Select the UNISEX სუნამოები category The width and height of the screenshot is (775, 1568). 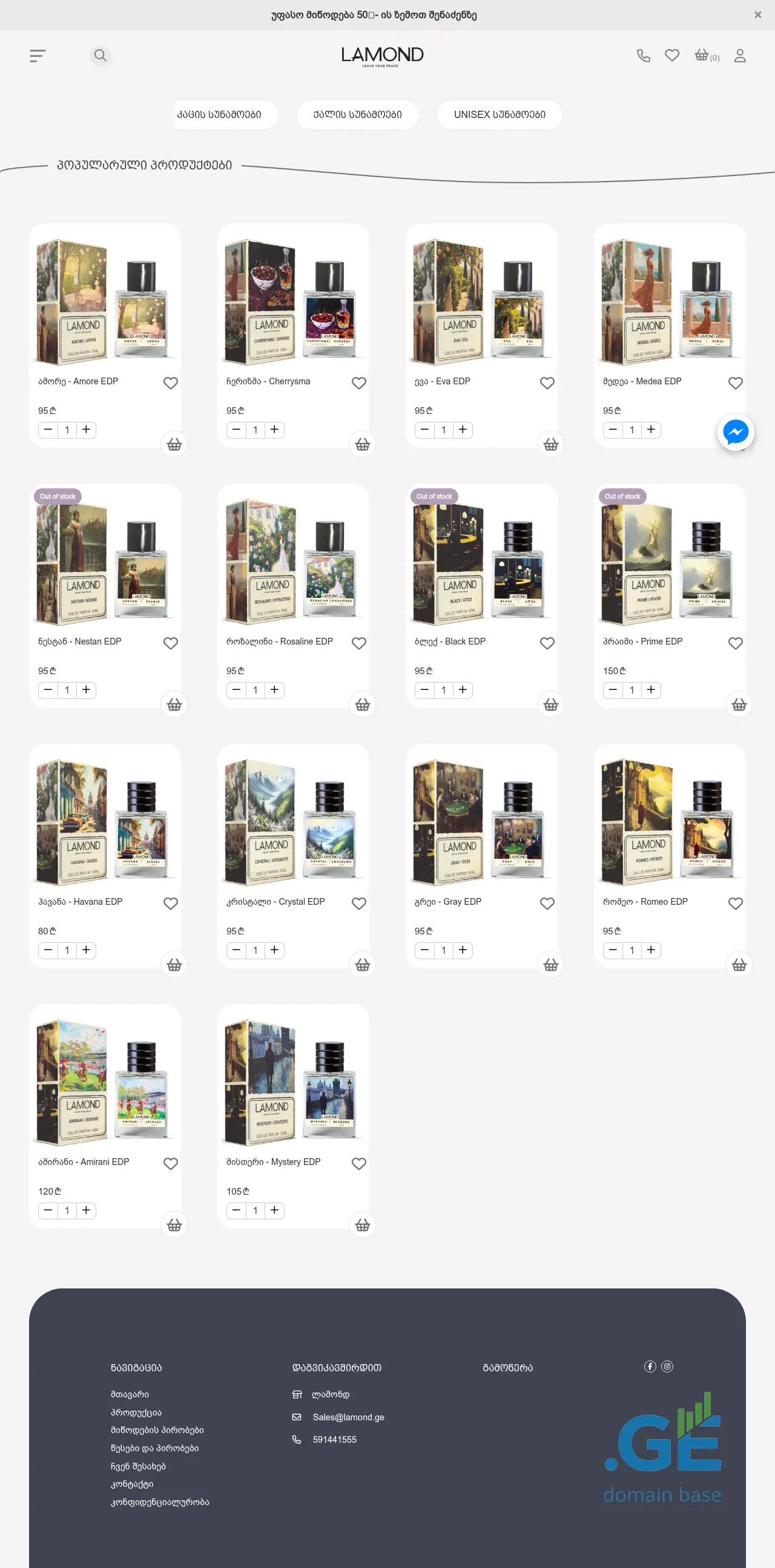500,114
